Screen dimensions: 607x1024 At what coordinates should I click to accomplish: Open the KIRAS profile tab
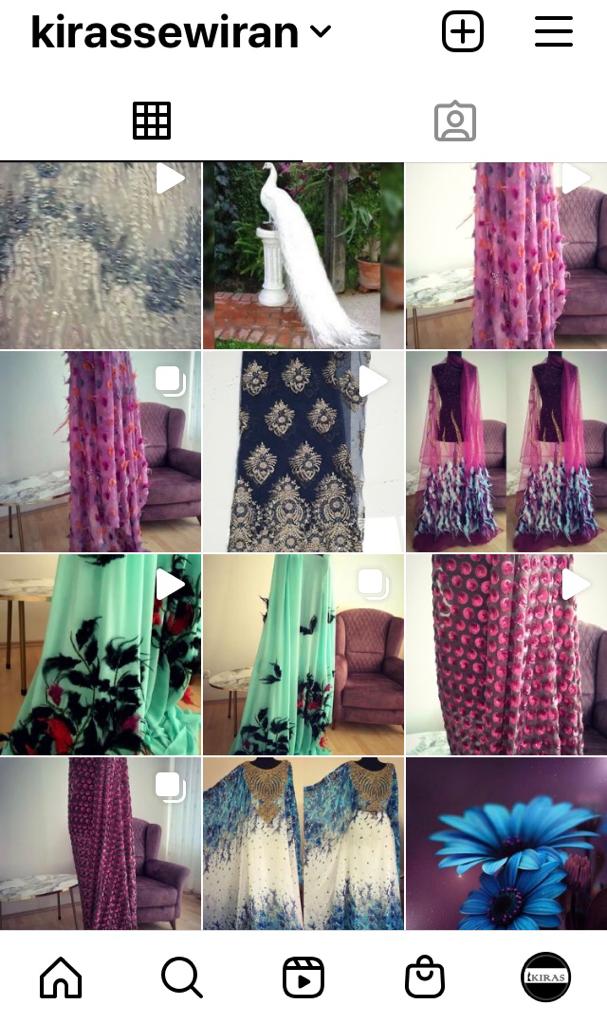pyautogui.click(x=546, y=977)
